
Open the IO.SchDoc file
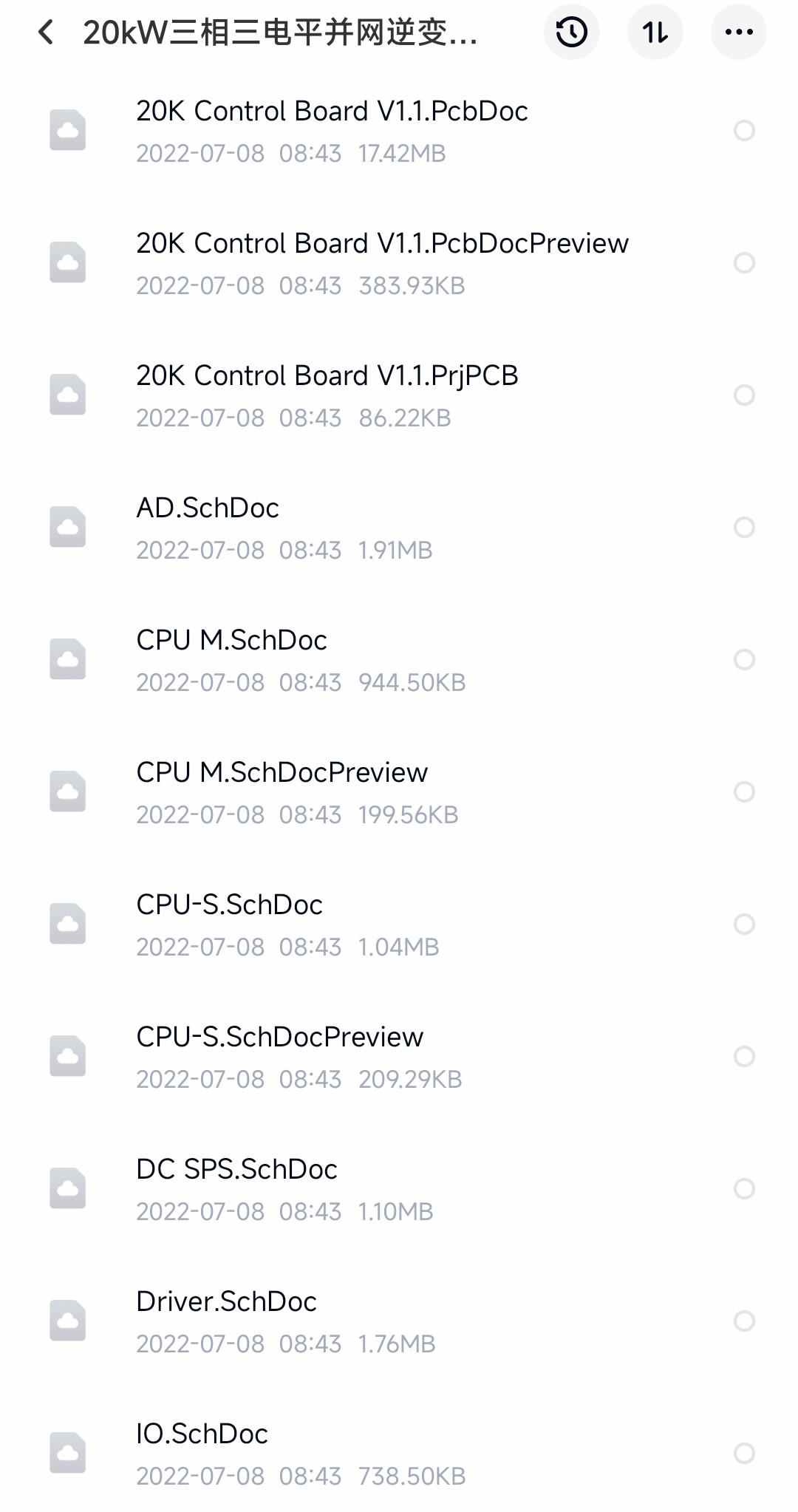click(399, 1454)
